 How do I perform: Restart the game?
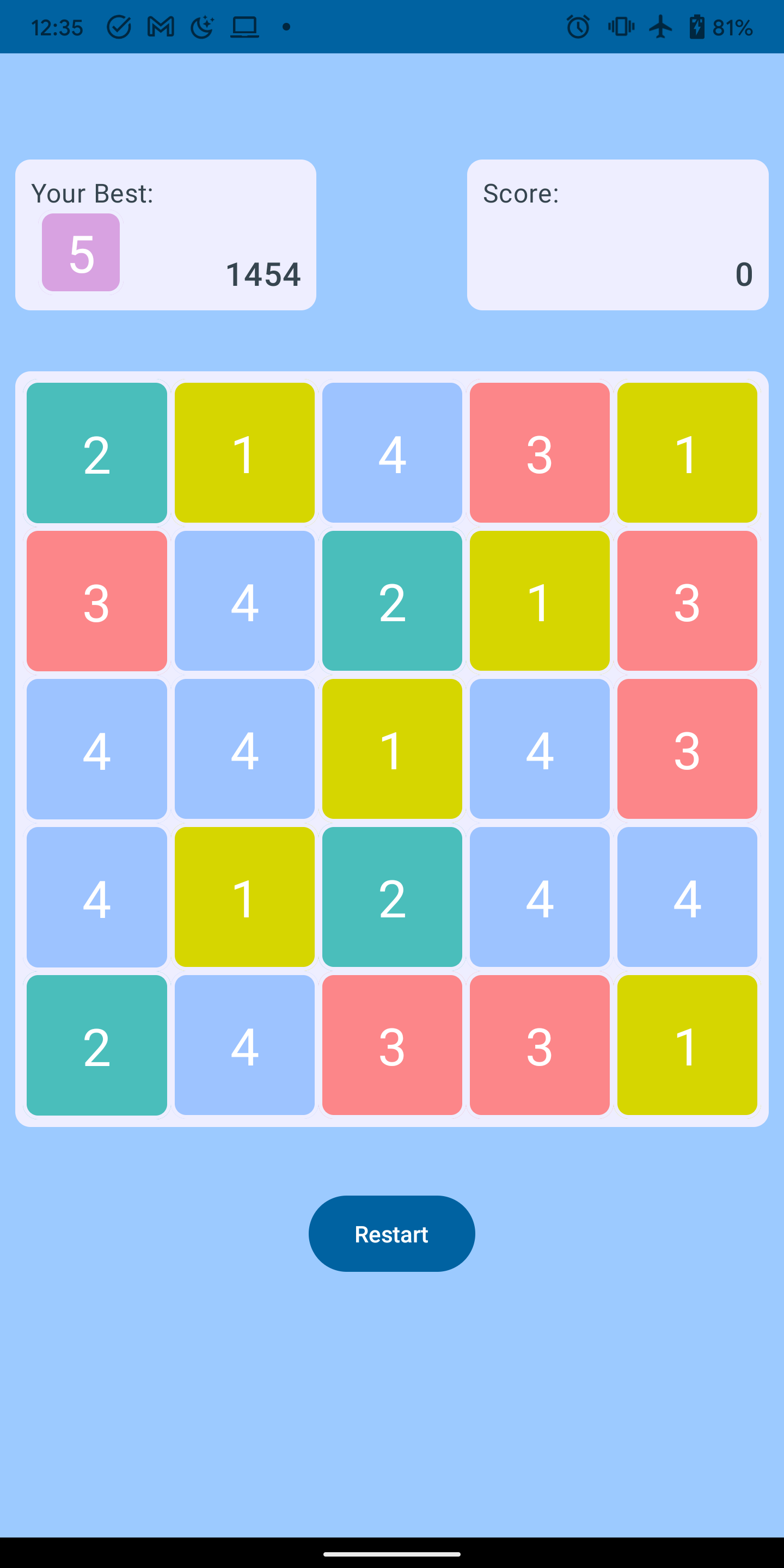[391, 1233]
